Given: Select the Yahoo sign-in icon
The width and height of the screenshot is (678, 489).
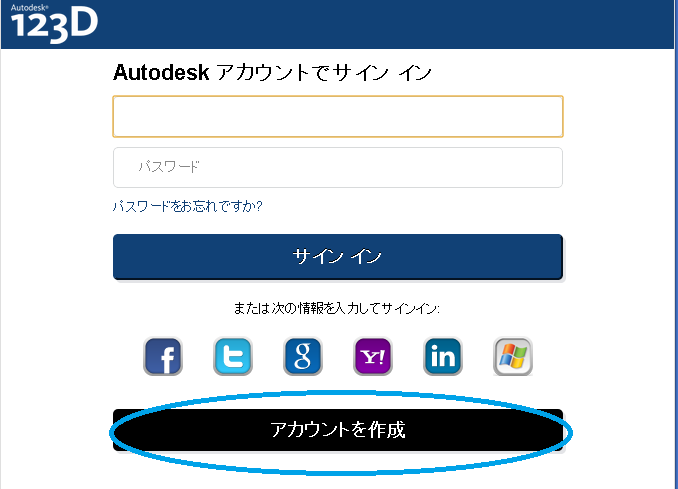Looking at the screenshot, I should [373, 356].
